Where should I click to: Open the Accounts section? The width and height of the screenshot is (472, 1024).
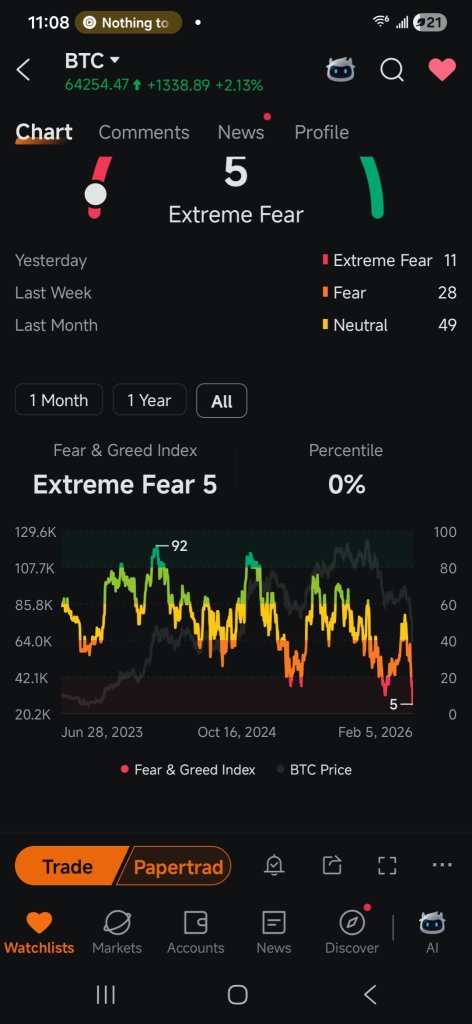pyautogui.click(x=195, y=932)
